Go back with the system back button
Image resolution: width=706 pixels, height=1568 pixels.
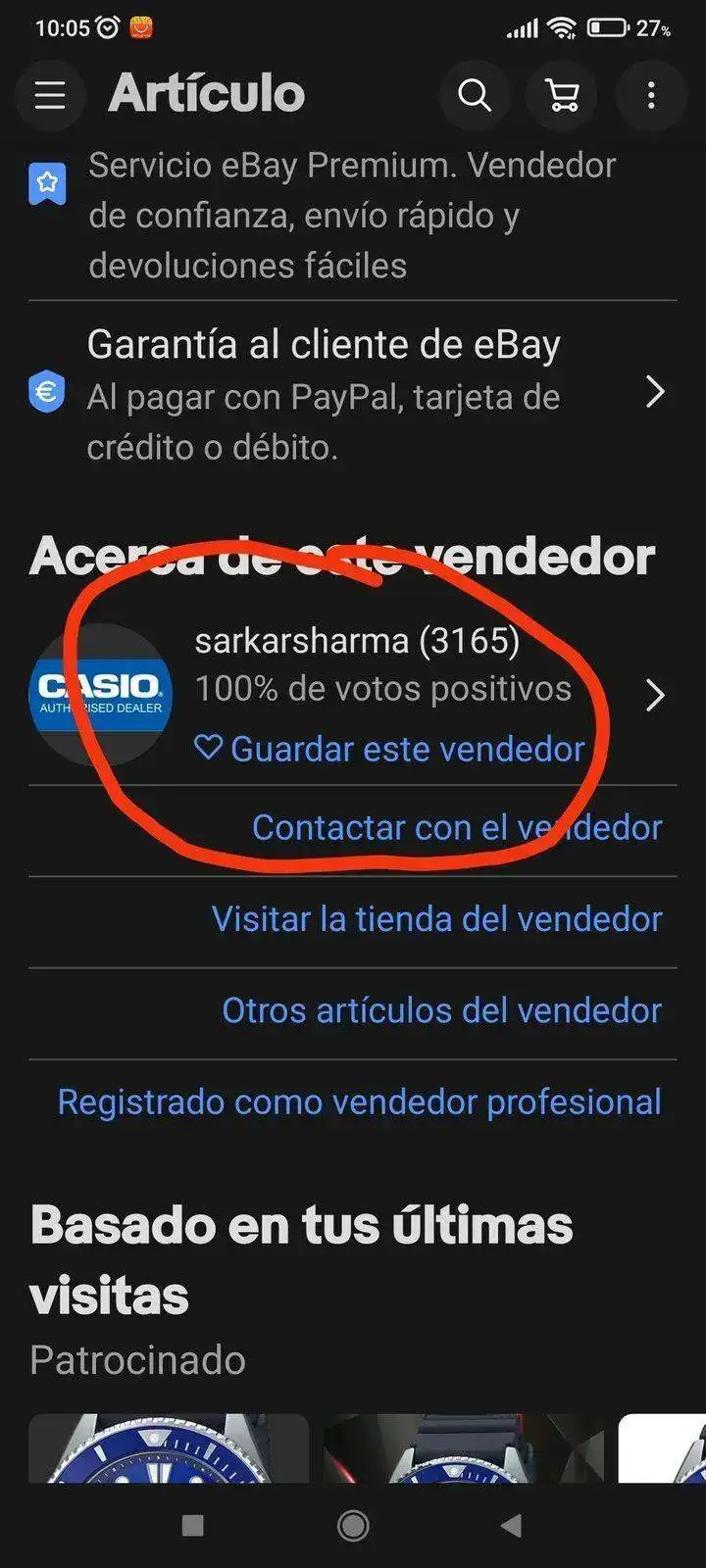[x=511, y=1525]
